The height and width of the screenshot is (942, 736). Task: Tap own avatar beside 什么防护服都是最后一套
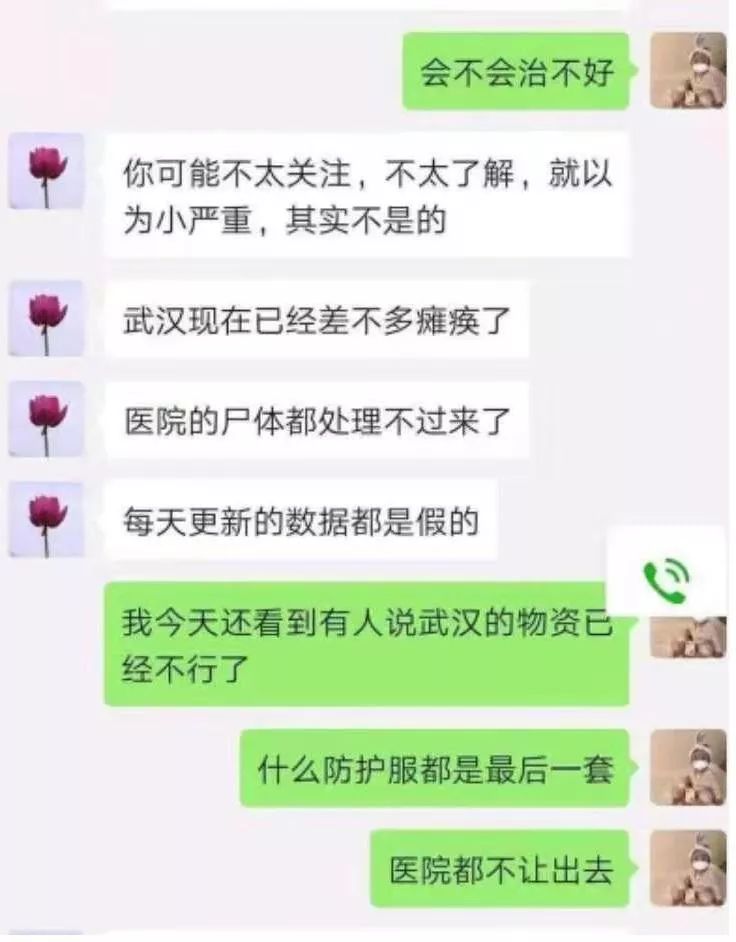coord(688,768)
